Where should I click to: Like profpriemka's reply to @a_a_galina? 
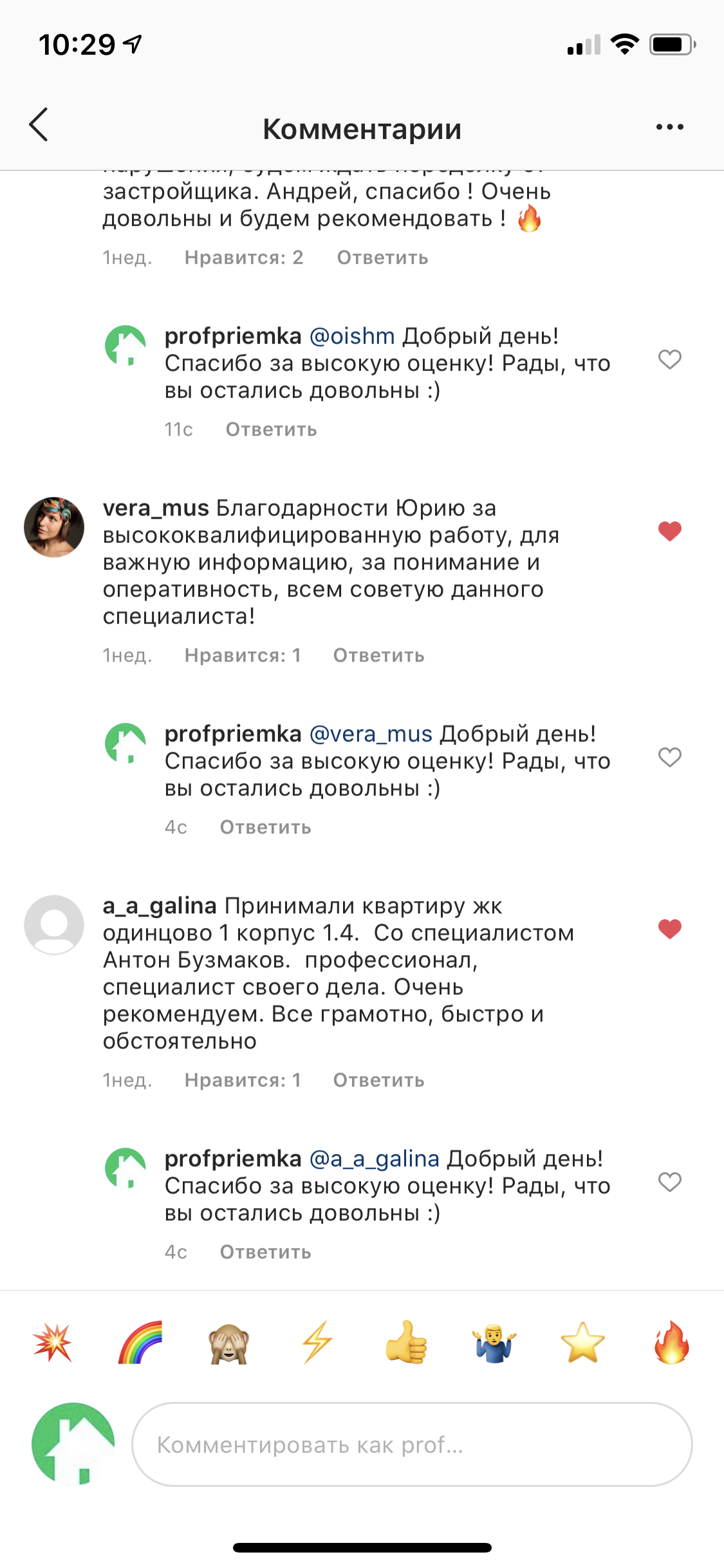point(669,1182)
